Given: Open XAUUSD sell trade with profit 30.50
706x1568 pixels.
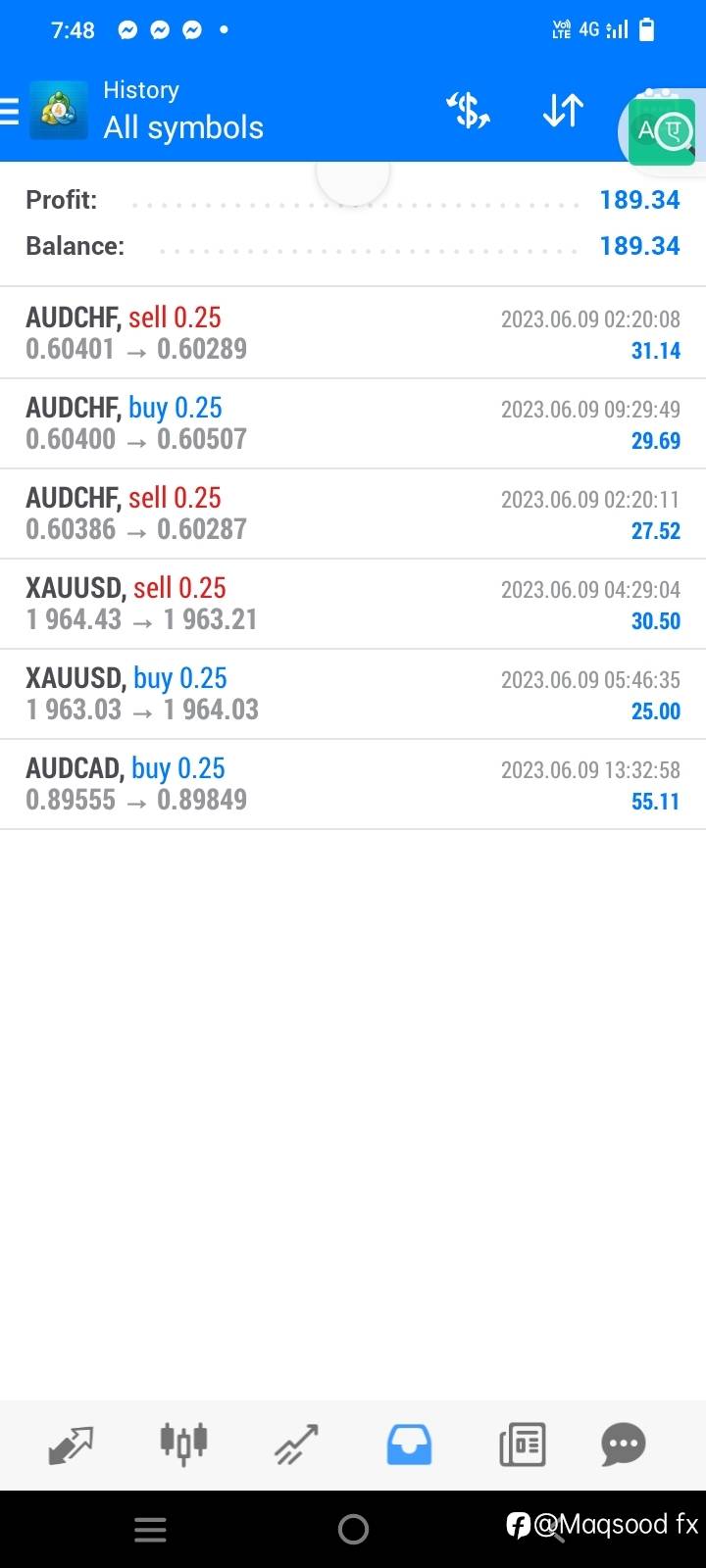Looking at the screenshot, I should 353,604.
